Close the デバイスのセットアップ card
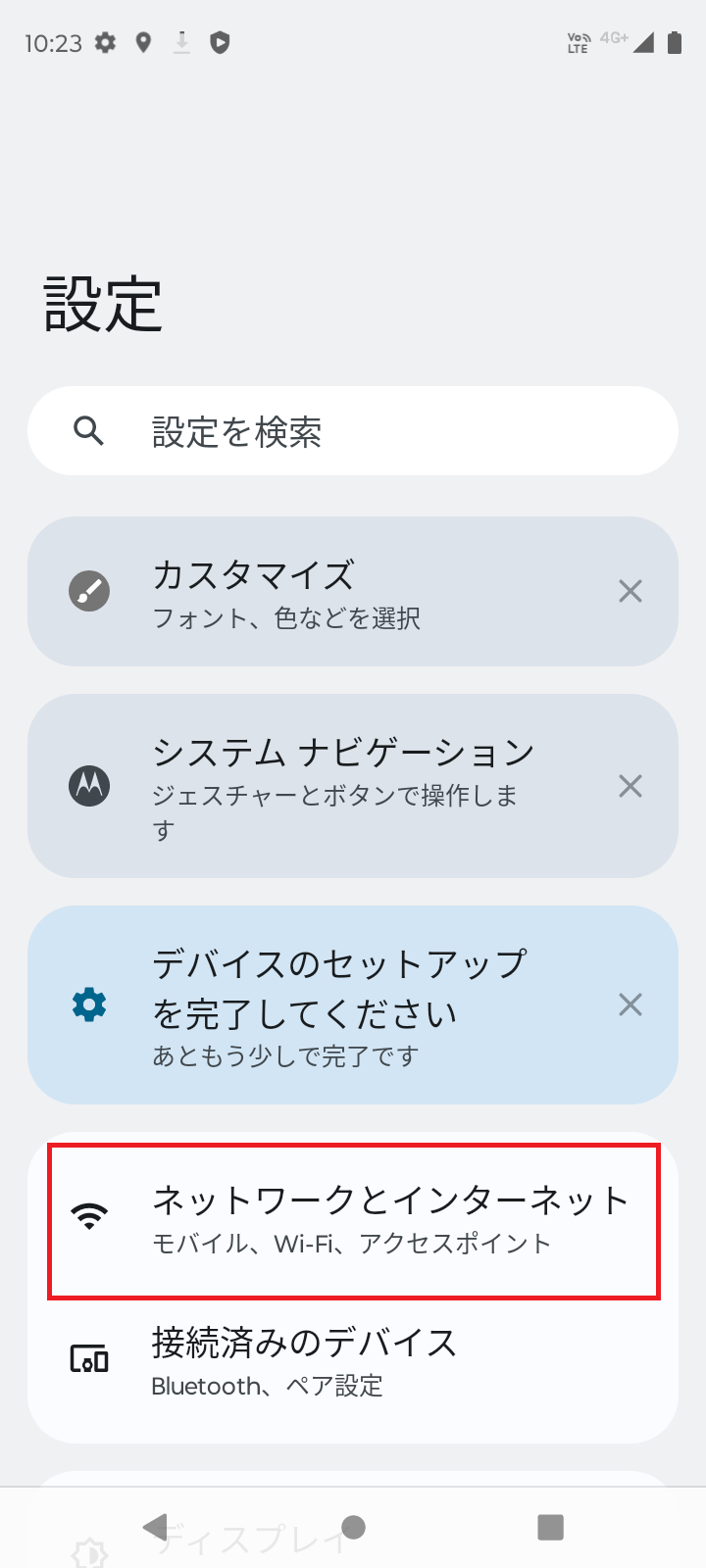The image size is (706, 1568). pos(630,1004)
